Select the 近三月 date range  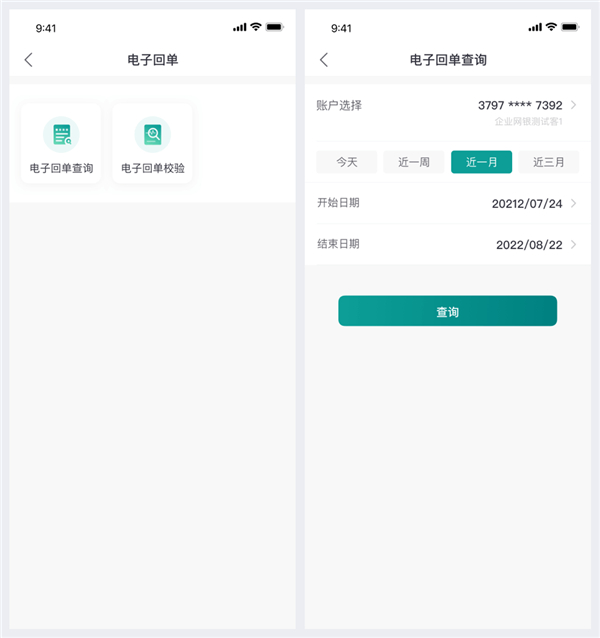point(548,162)
